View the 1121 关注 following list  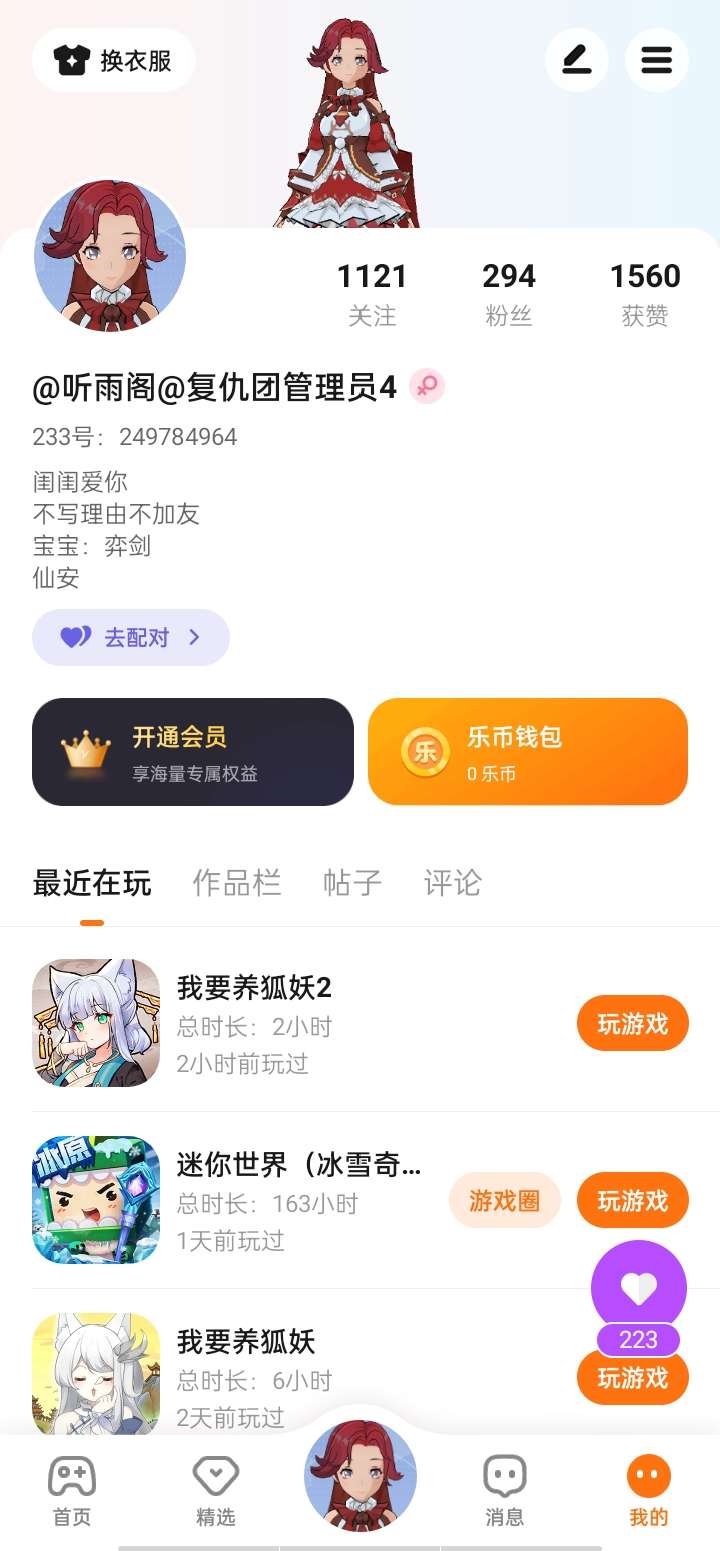372,293
